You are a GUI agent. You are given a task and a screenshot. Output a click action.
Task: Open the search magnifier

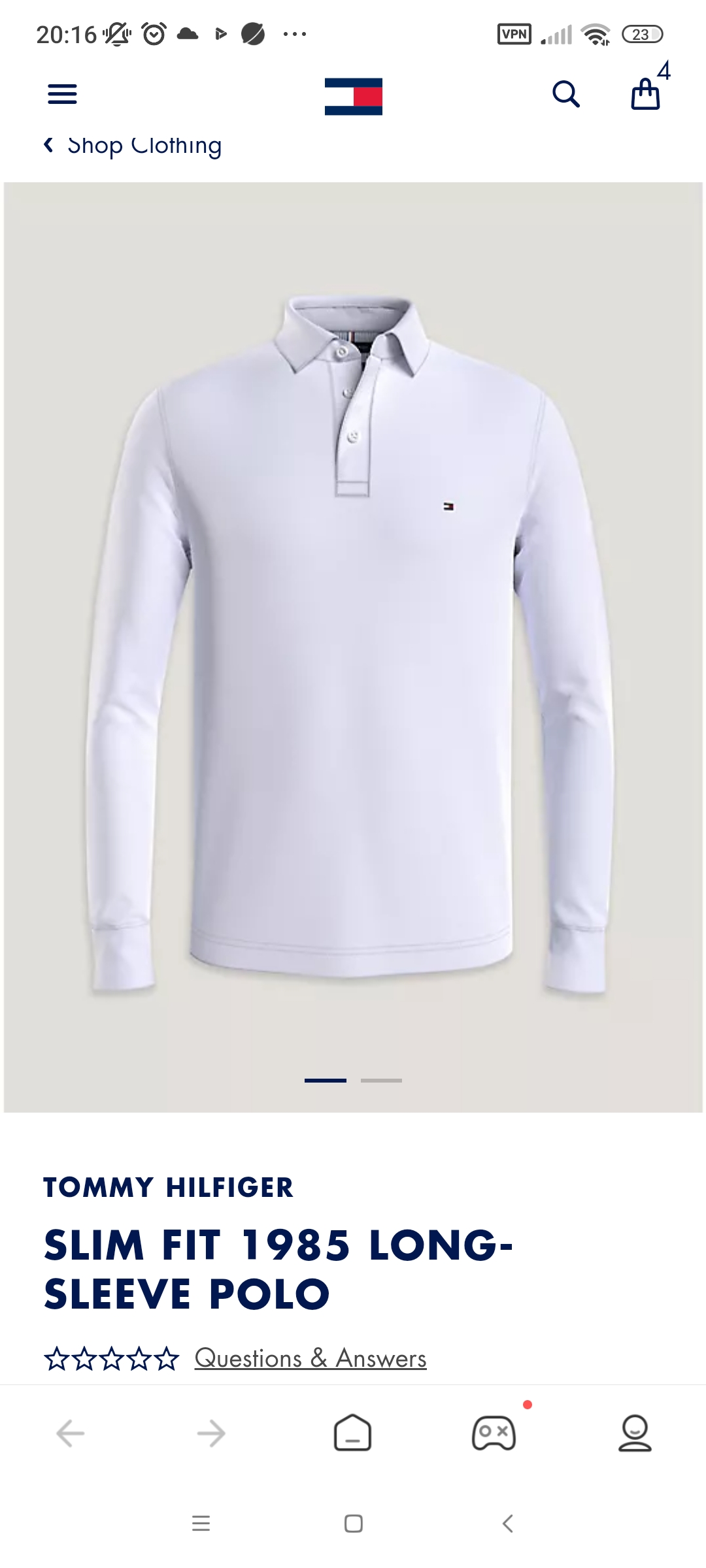click(x=565, y=95)
